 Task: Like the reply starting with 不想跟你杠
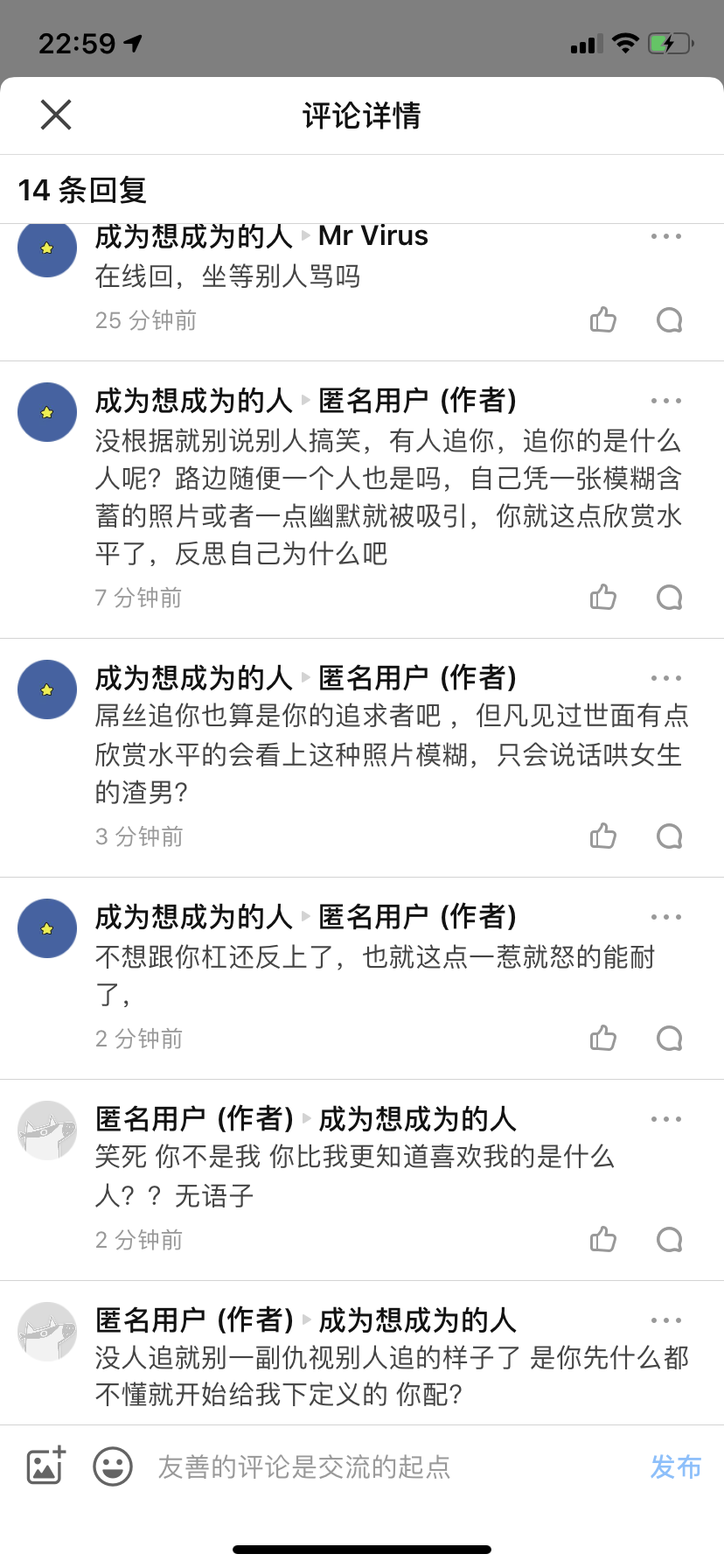pyautogui.click(x=603, y=1039)
